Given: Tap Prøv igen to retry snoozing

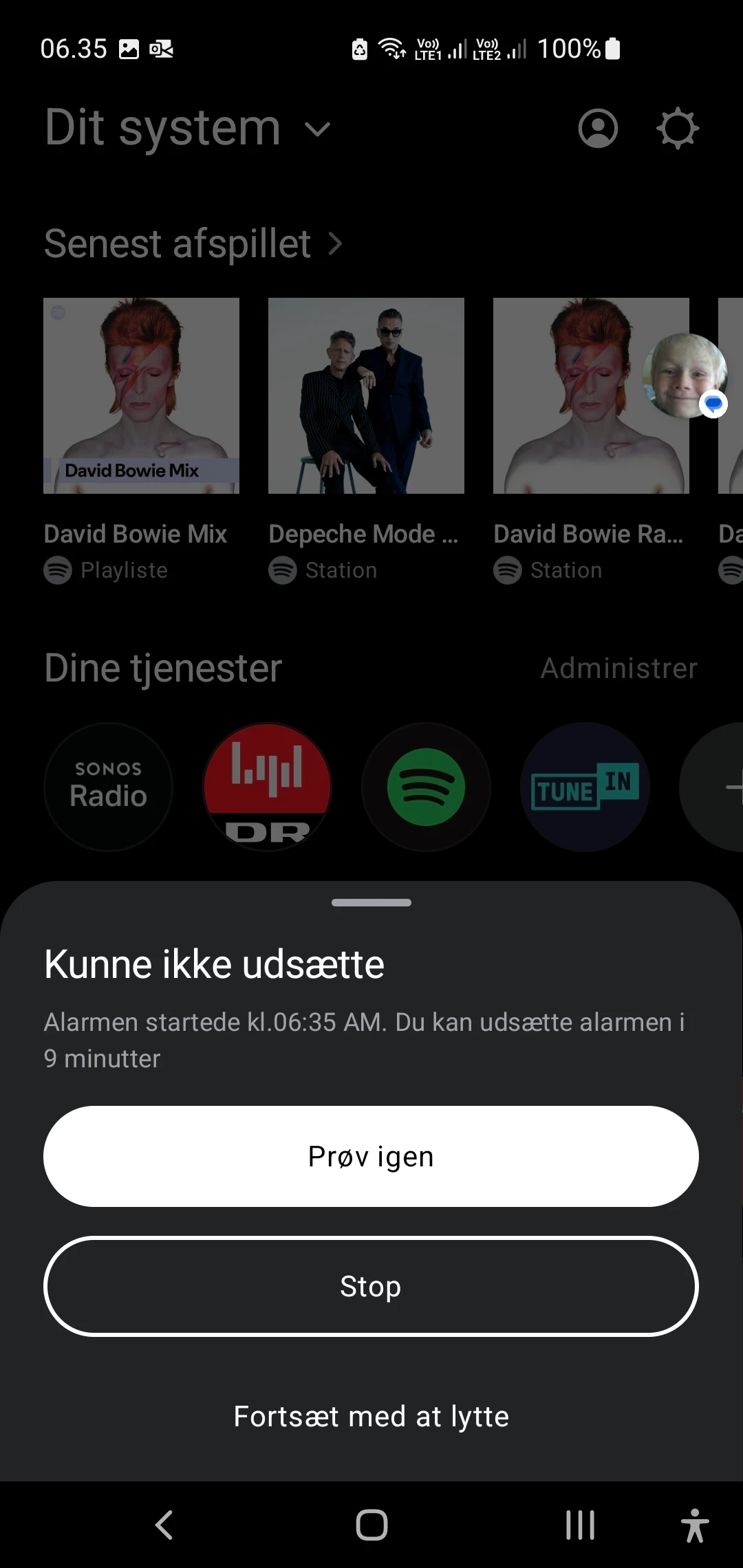Looking at the screenshot, I should point(371,1156).
